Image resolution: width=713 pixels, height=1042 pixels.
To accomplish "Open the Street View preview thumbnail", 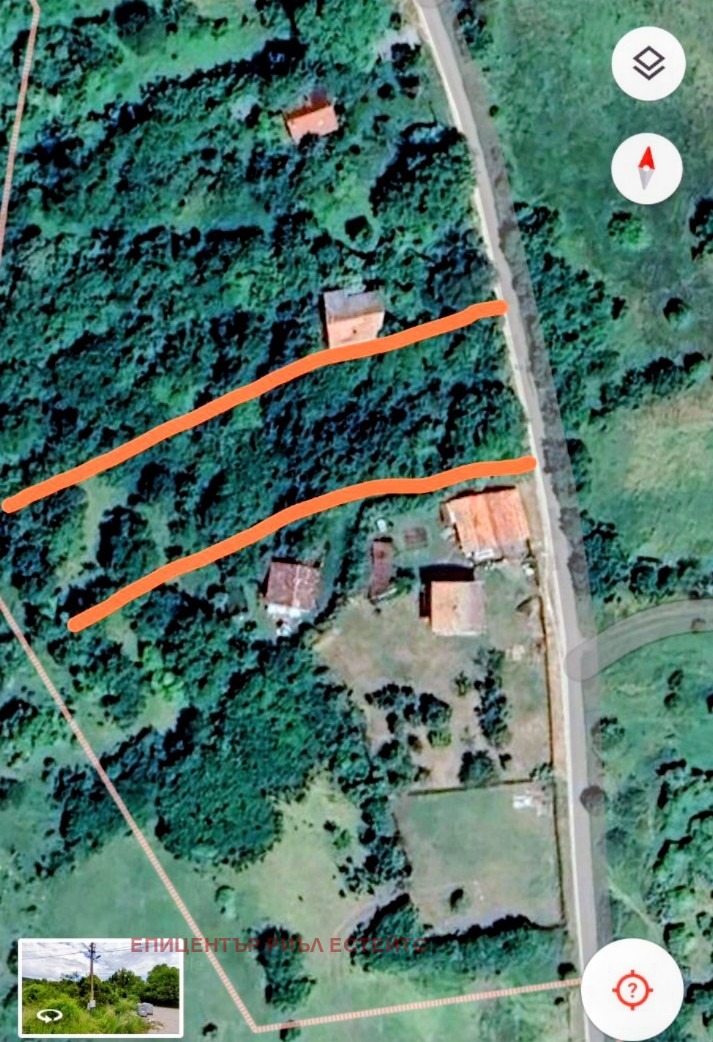I will click(x=101, y=987).
